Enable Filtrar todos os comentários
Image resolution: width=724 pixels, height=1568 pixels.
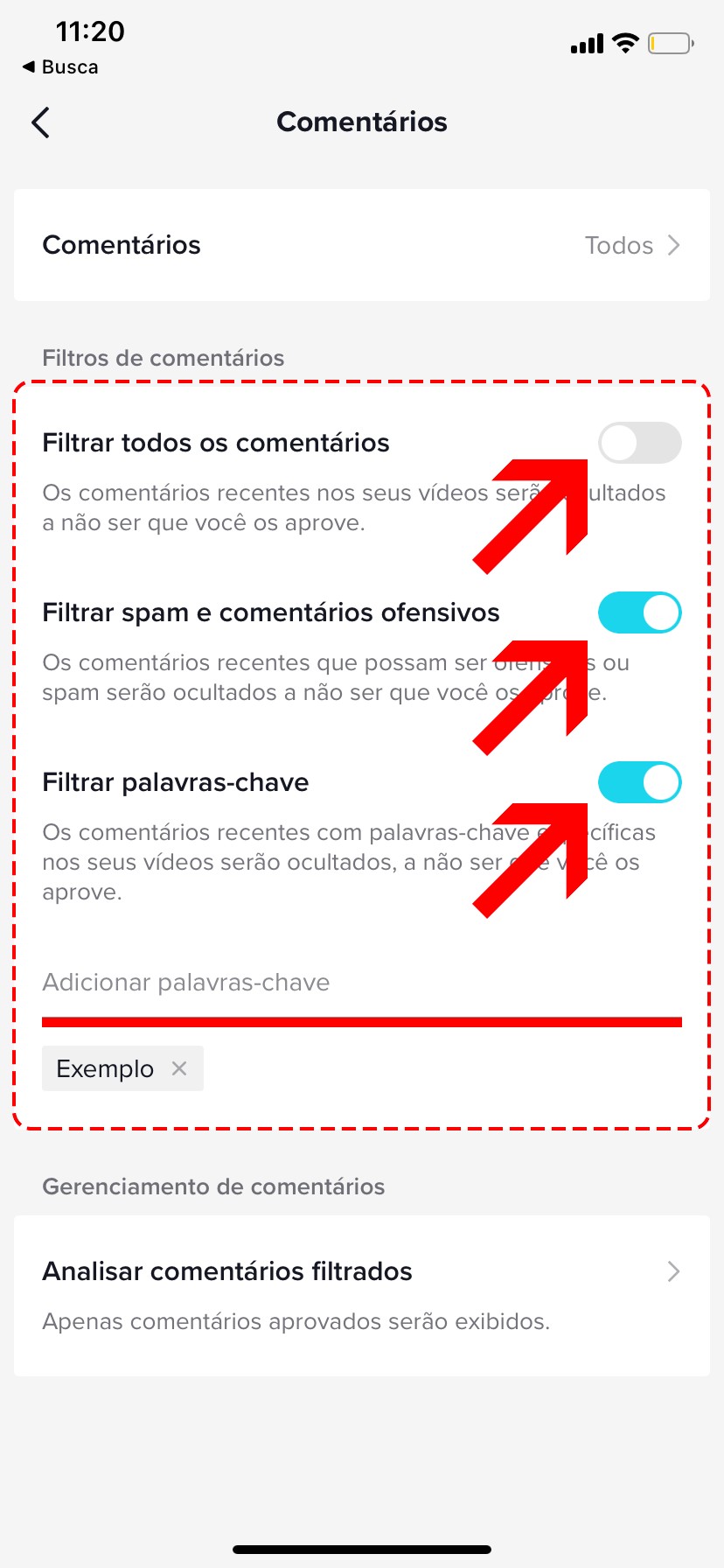[639, 443]
